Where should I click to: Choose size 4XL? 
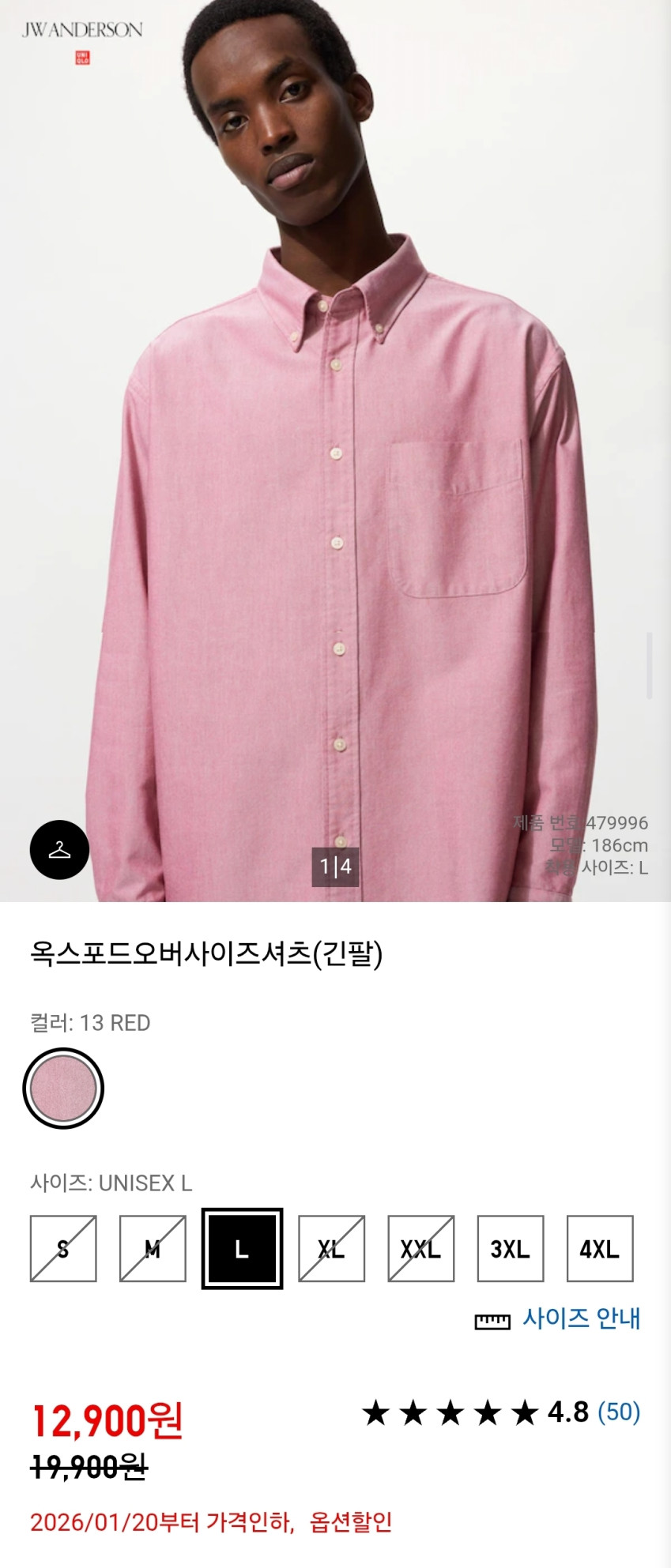pos(600,1249)
